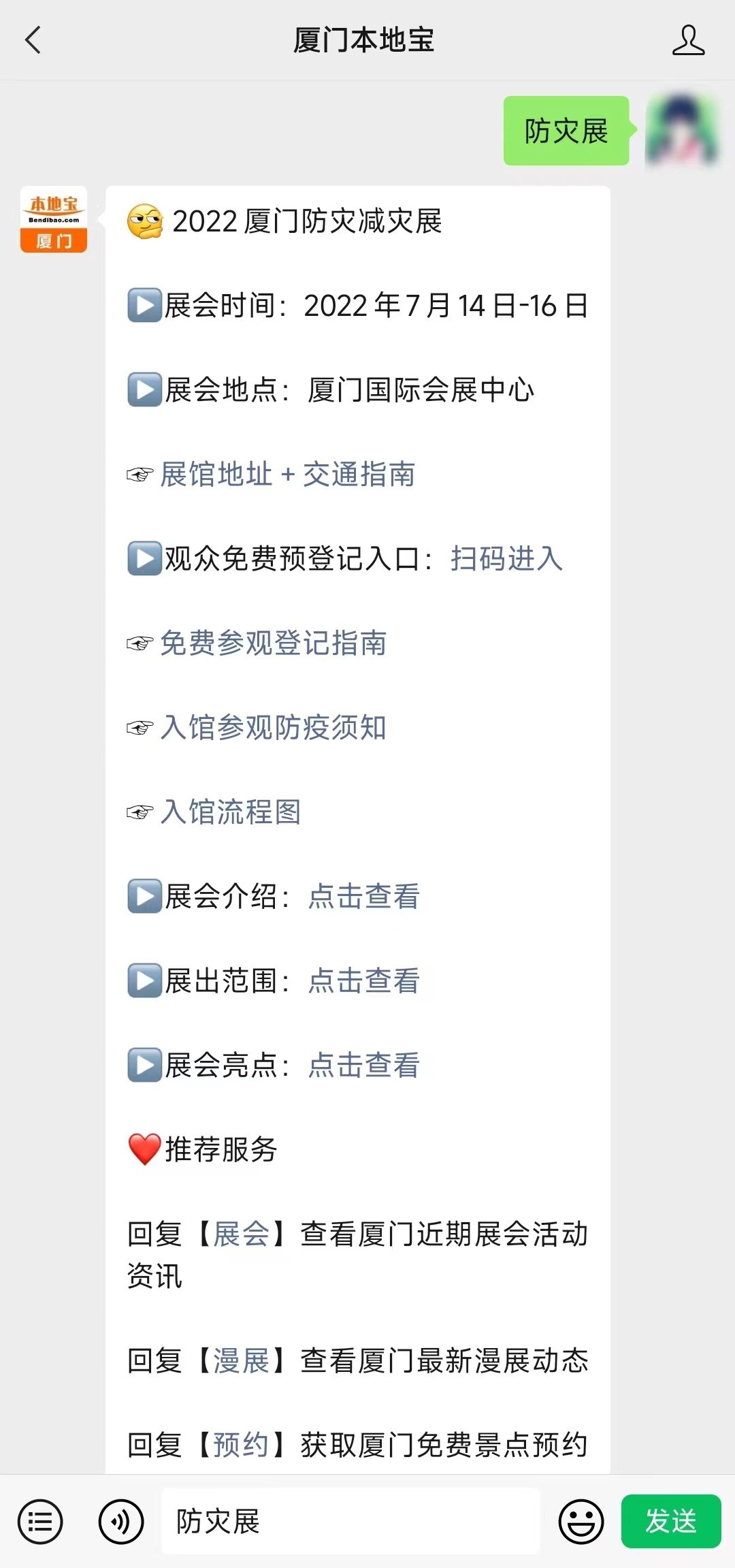
Task: Tap the 漫展 keyword link
Action: coord(242,1360)
